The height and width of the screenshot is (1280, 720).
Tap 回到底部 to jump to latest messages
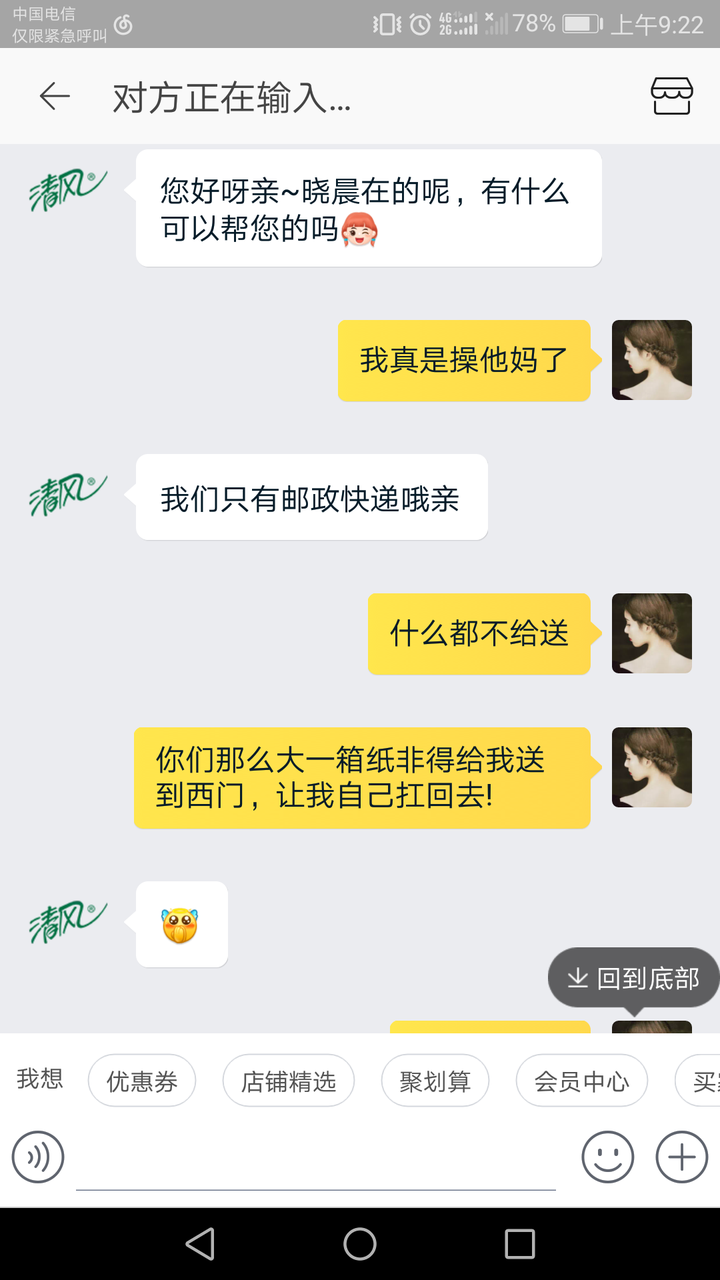[x=632, y=978]
